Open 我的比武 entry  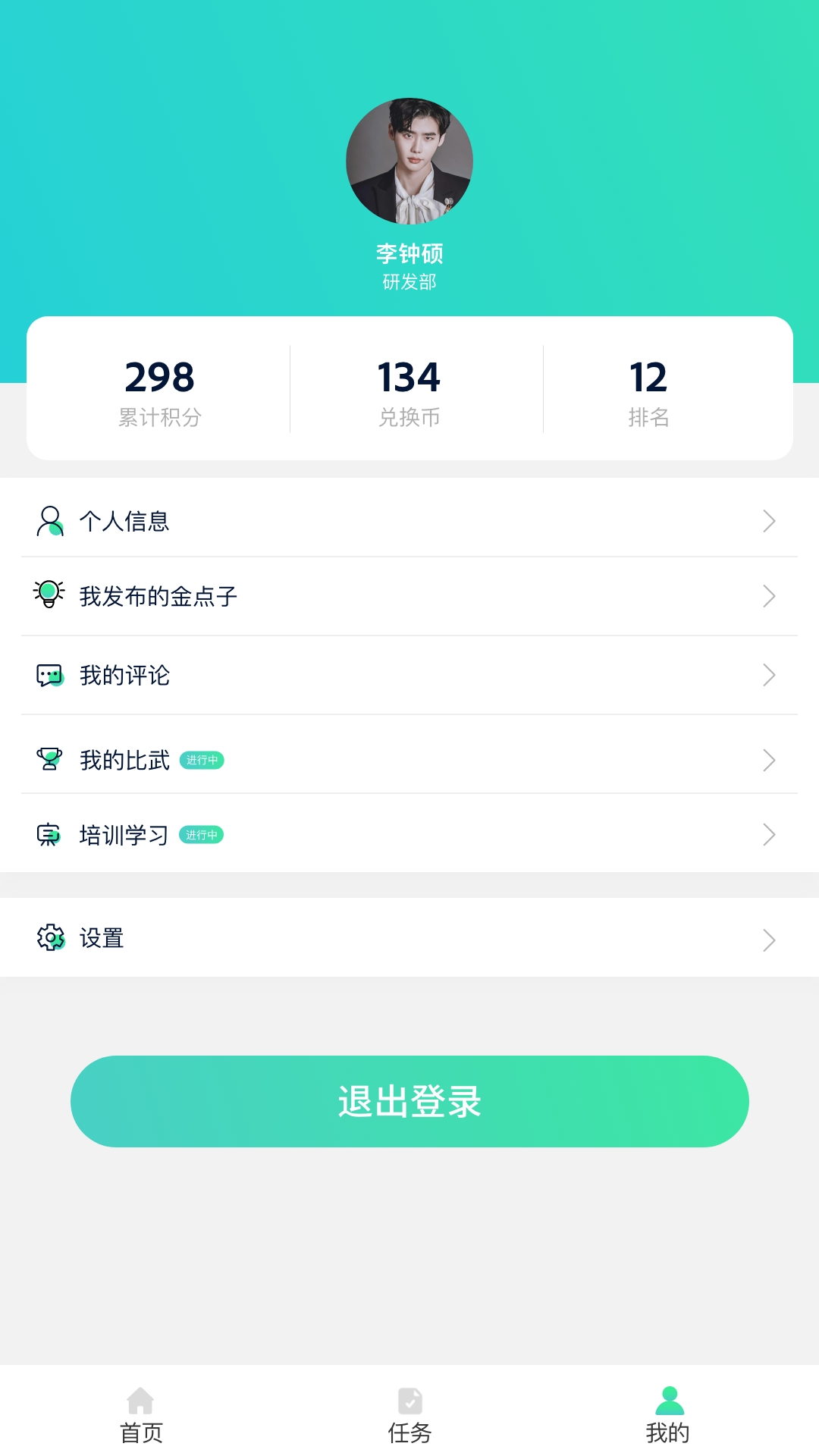tap(409, 760)
